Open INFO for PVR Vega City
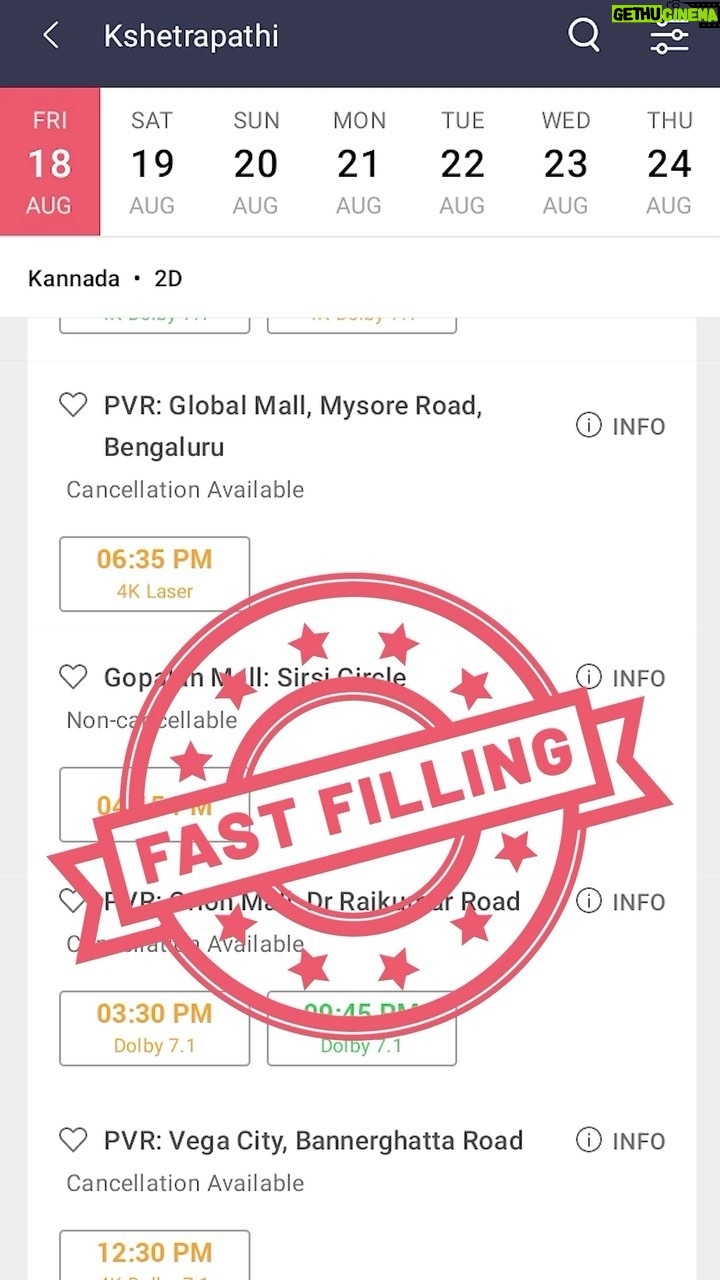The width and height of the screenshot is (720, 1280). click(x=620, y=1141)
